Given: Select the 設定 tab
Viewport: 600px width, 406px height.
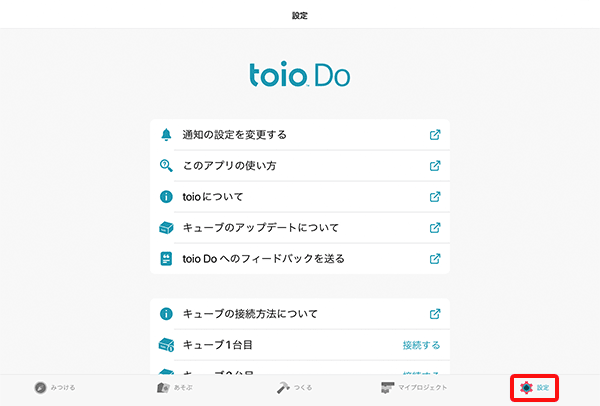Looking at the screenshot, I should (535, 387).
